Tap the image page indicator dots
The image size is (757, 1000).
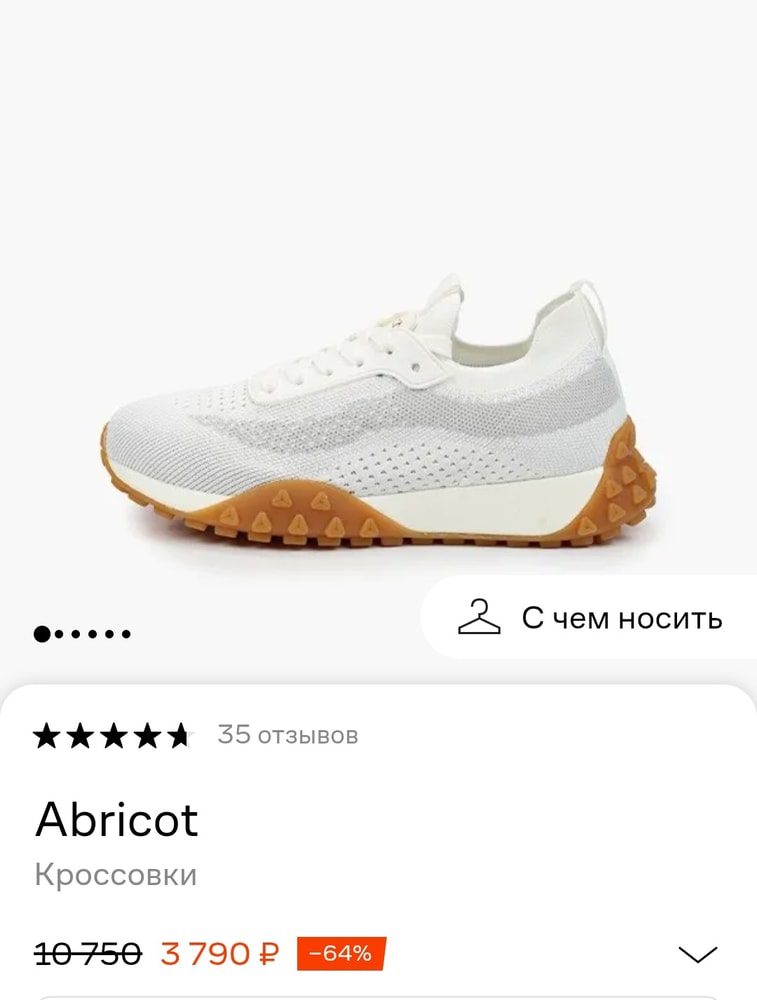click(x=82, y=633)
